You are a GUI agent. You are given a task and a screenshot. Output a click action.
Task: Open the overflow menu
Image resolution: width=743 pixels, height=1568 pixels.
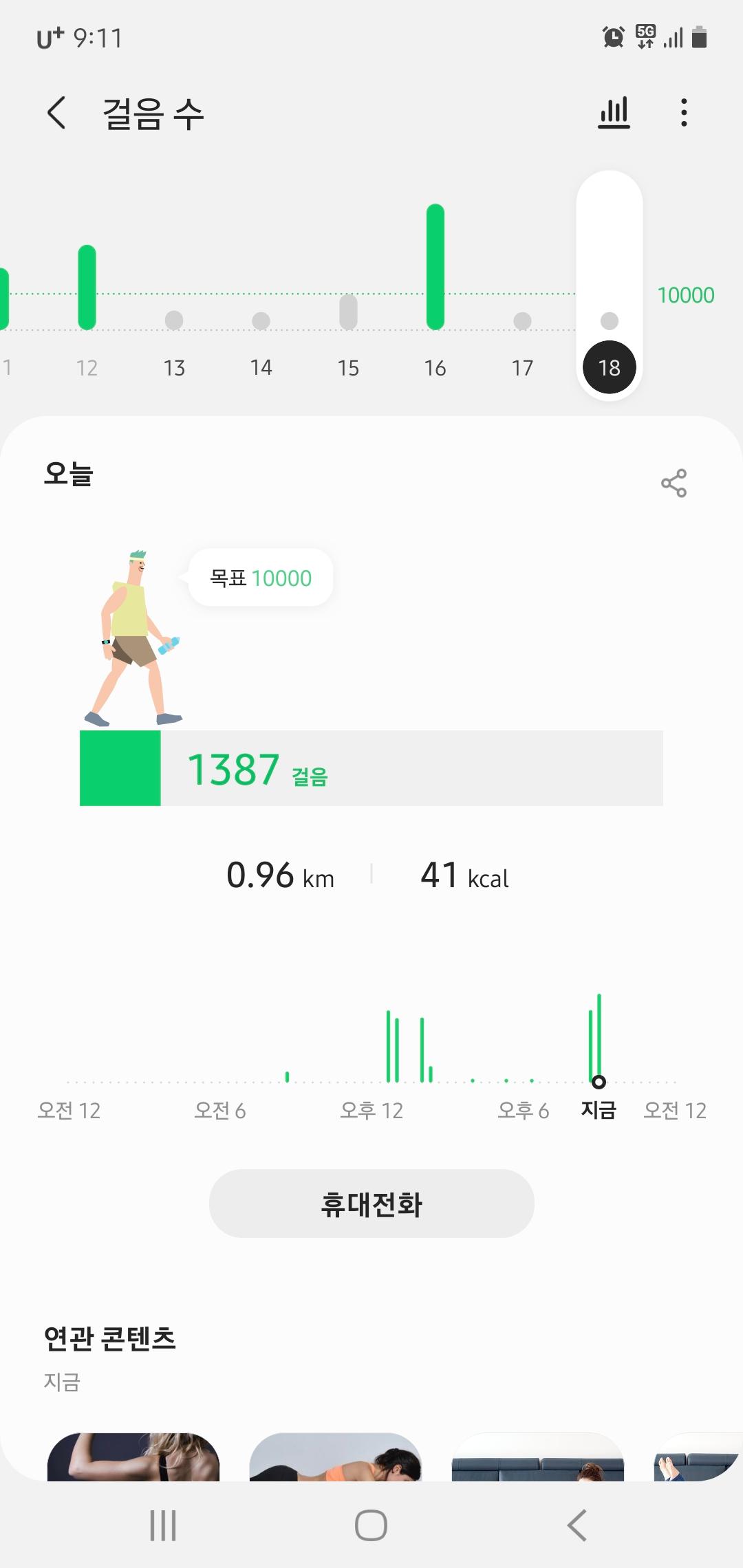(683, 113)
